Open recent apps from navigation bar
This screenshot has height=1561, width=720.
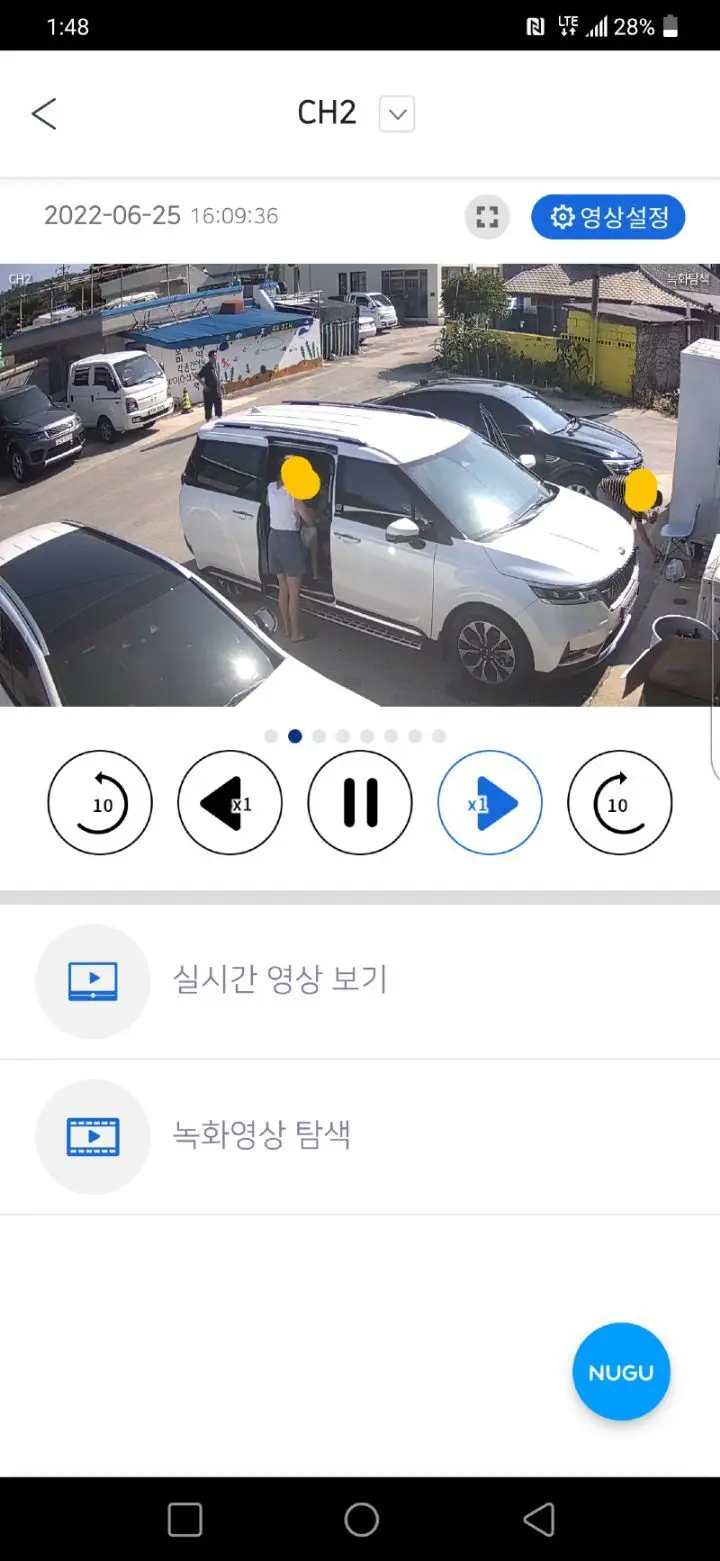(185, 1520)
